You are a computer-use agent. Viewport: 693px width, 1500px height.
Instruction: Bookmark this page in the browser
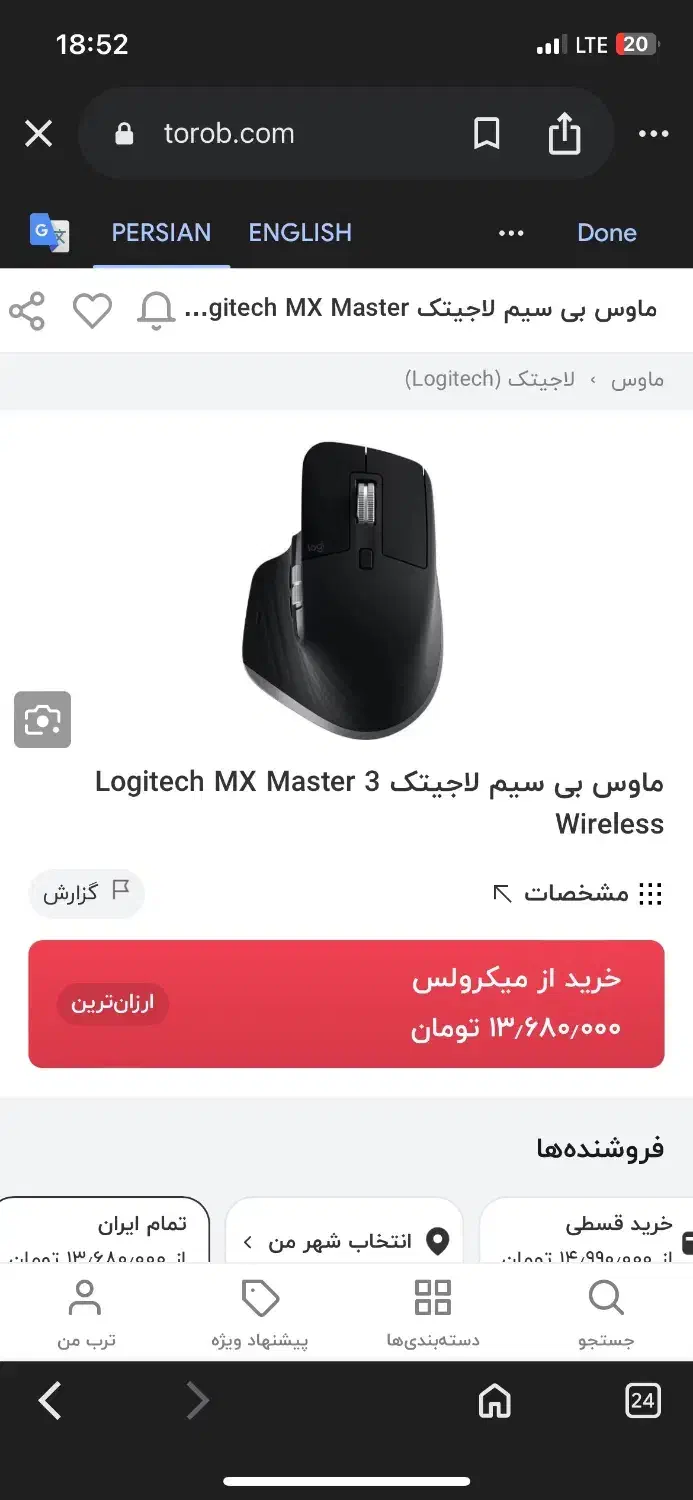coord(486,133)
